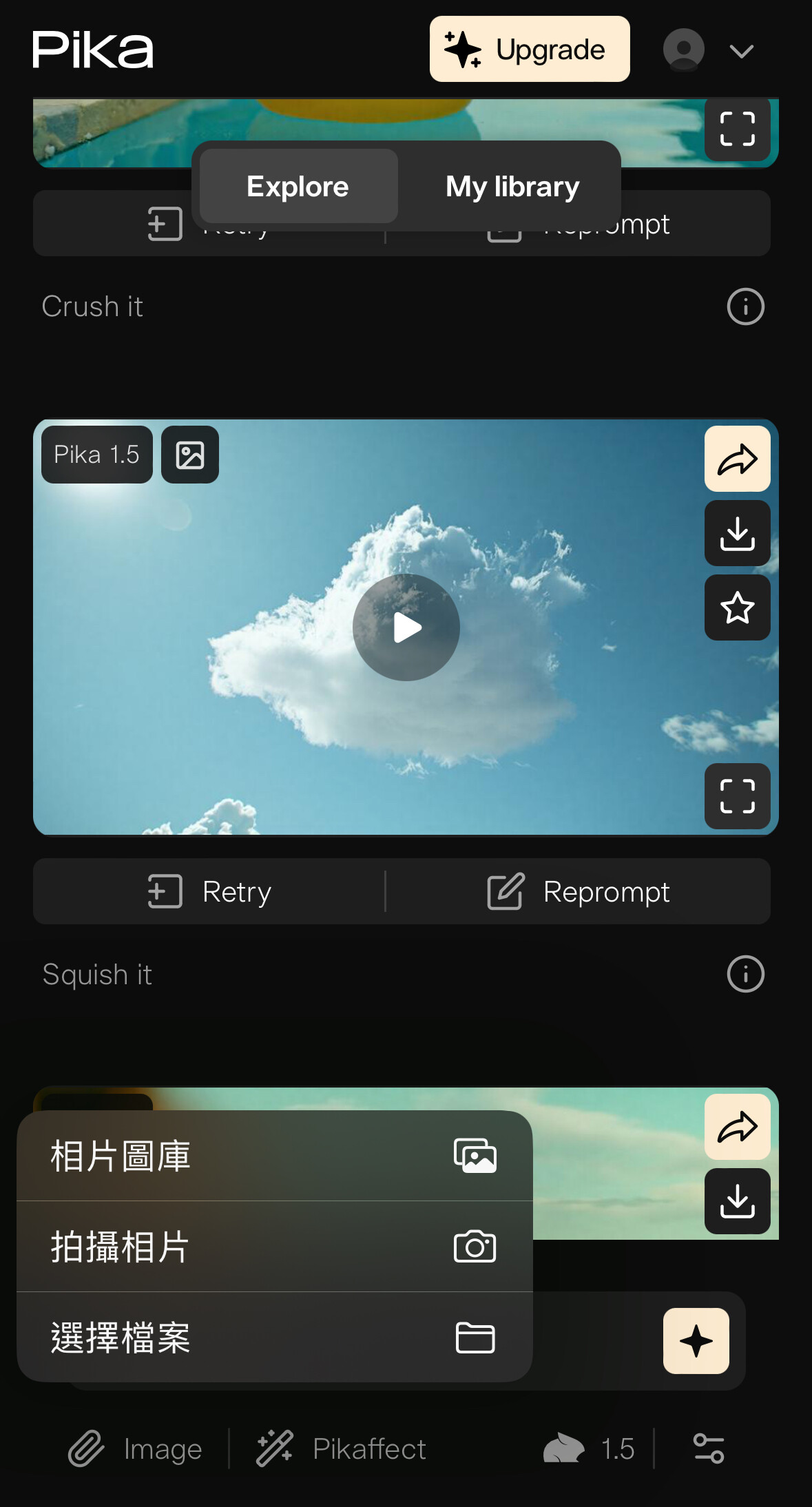Image resolution: width=812 pixels, height=1507 pixels.
Task: Open the generation settings sliders icon
Action: coord(709,1448)
